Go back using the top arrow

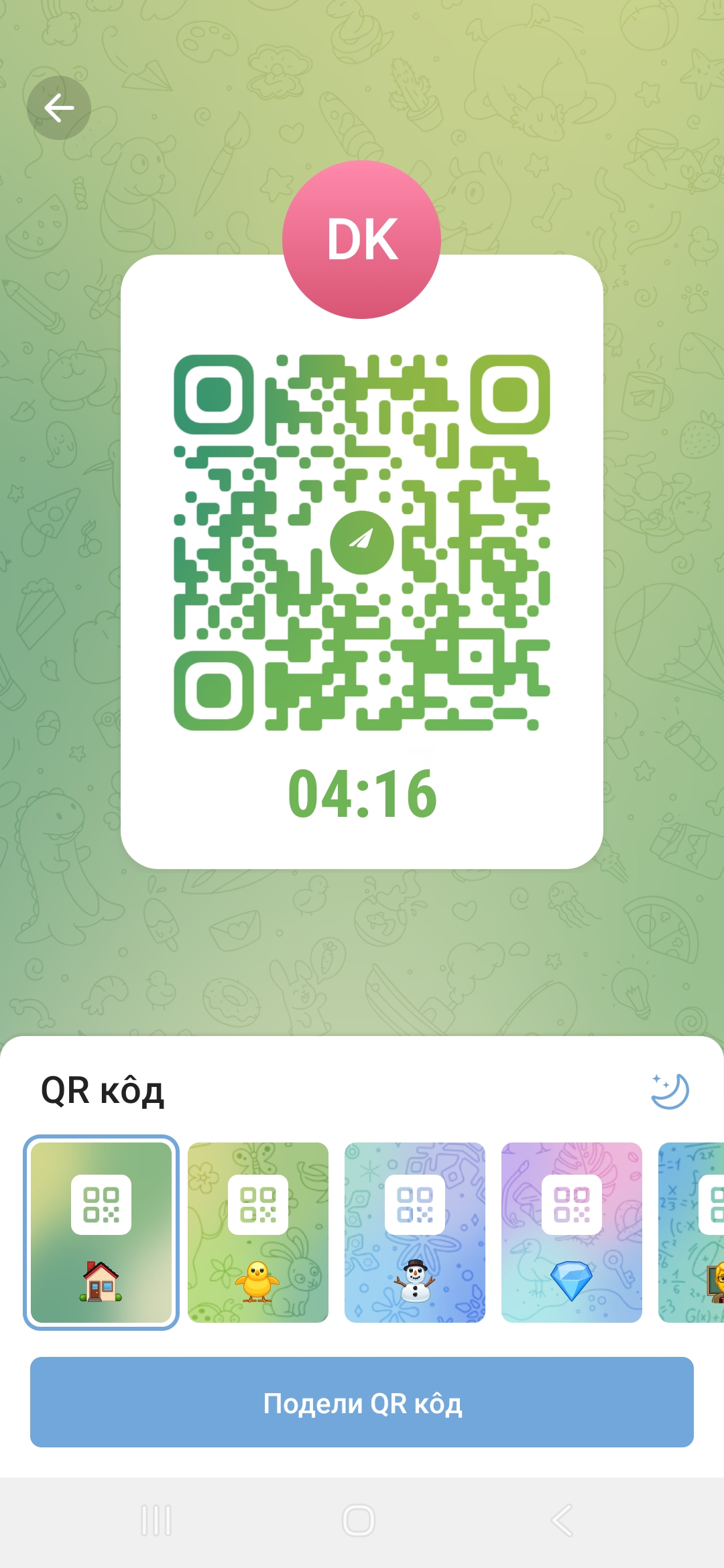click(x=59, y=108)
